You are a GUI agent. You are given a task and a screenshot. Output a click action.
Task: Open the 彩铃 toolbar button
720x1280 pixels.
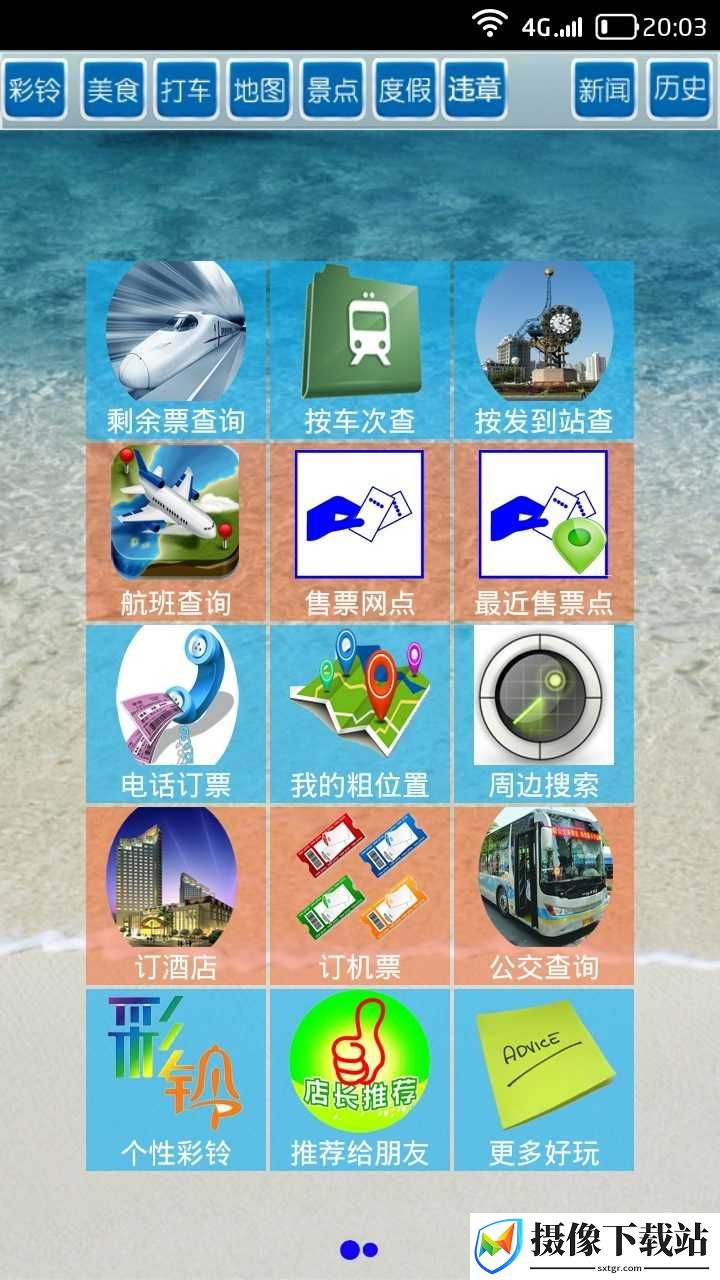point(35,90)
